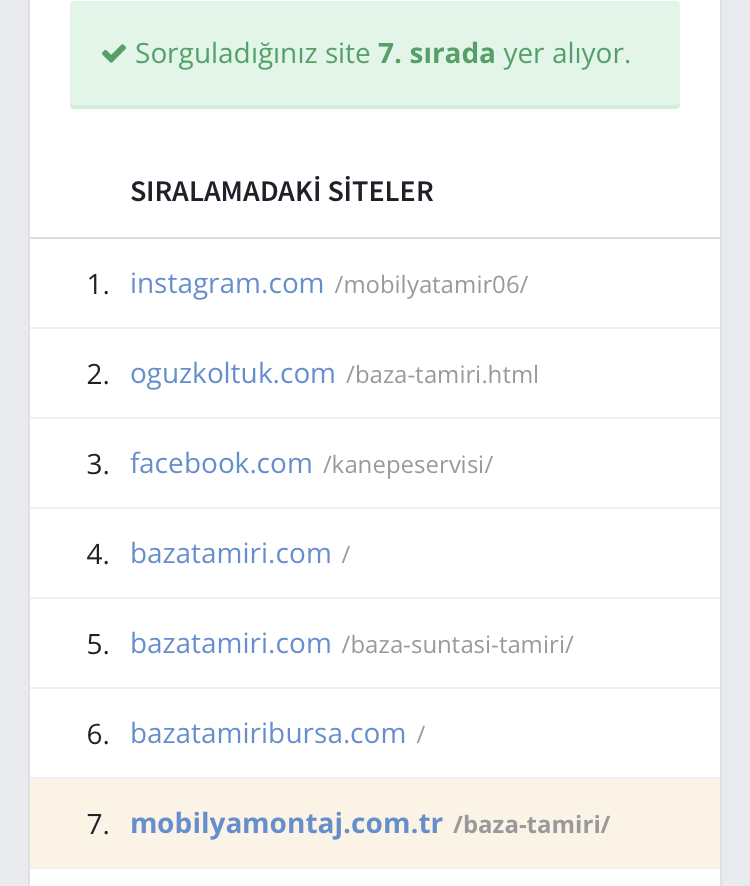Open the oguzkoltuk.com baza-tamiri link
The width and height of the screenshot is (750, 886).
[x=232, y=373]
